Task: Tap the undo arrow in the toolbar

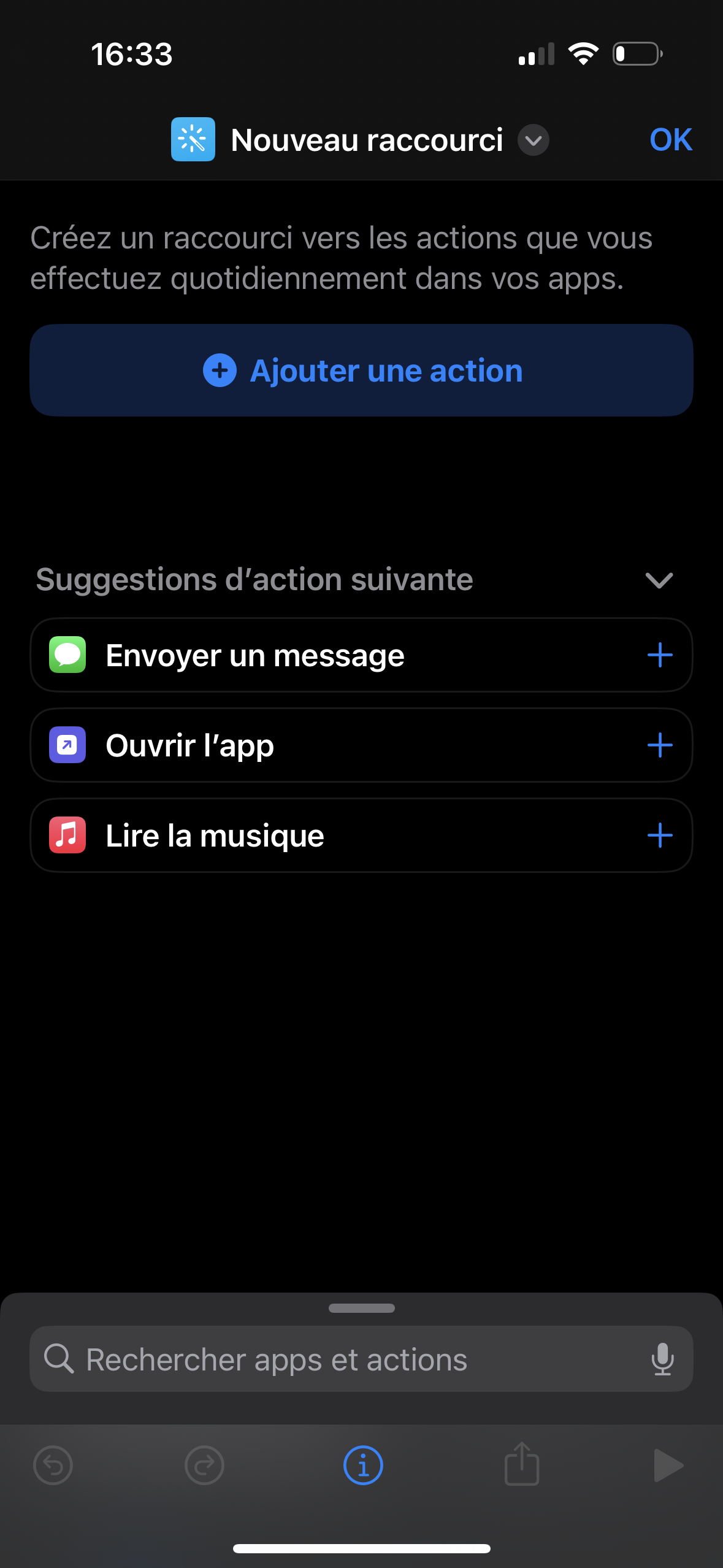Action: pos(53,1466)
